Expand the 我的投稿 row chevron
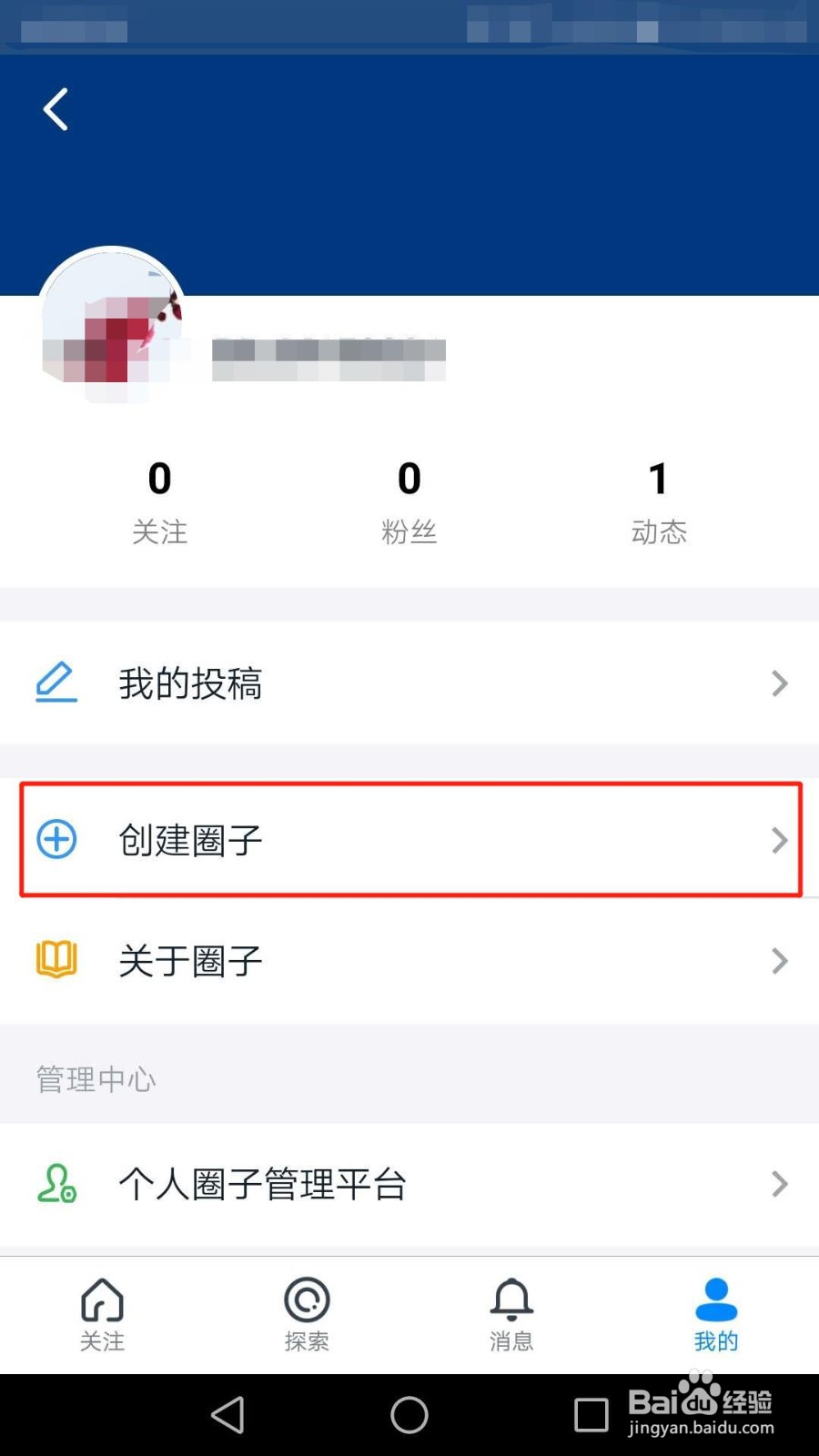The image size is (819, 1456). [x=779, y=682]
